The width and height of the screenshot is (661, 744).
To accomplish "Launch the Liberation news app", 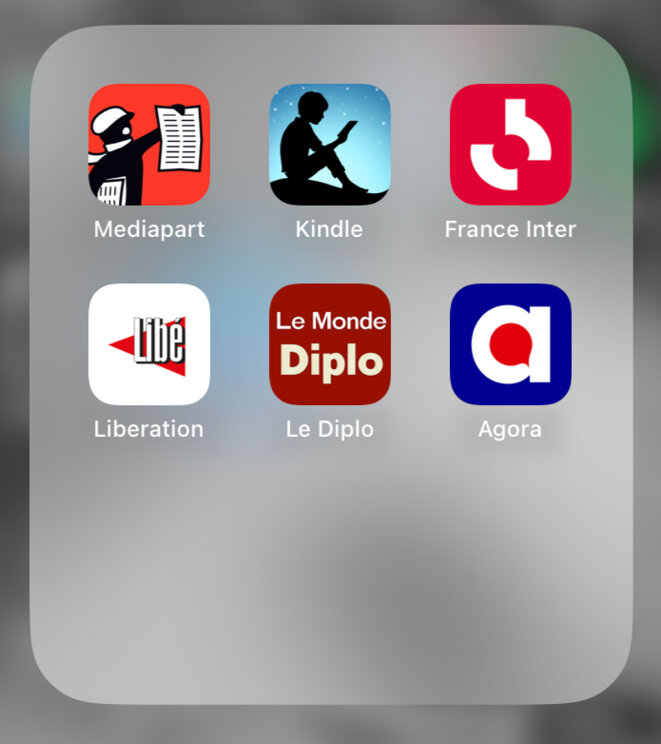I will click(149, 344).
